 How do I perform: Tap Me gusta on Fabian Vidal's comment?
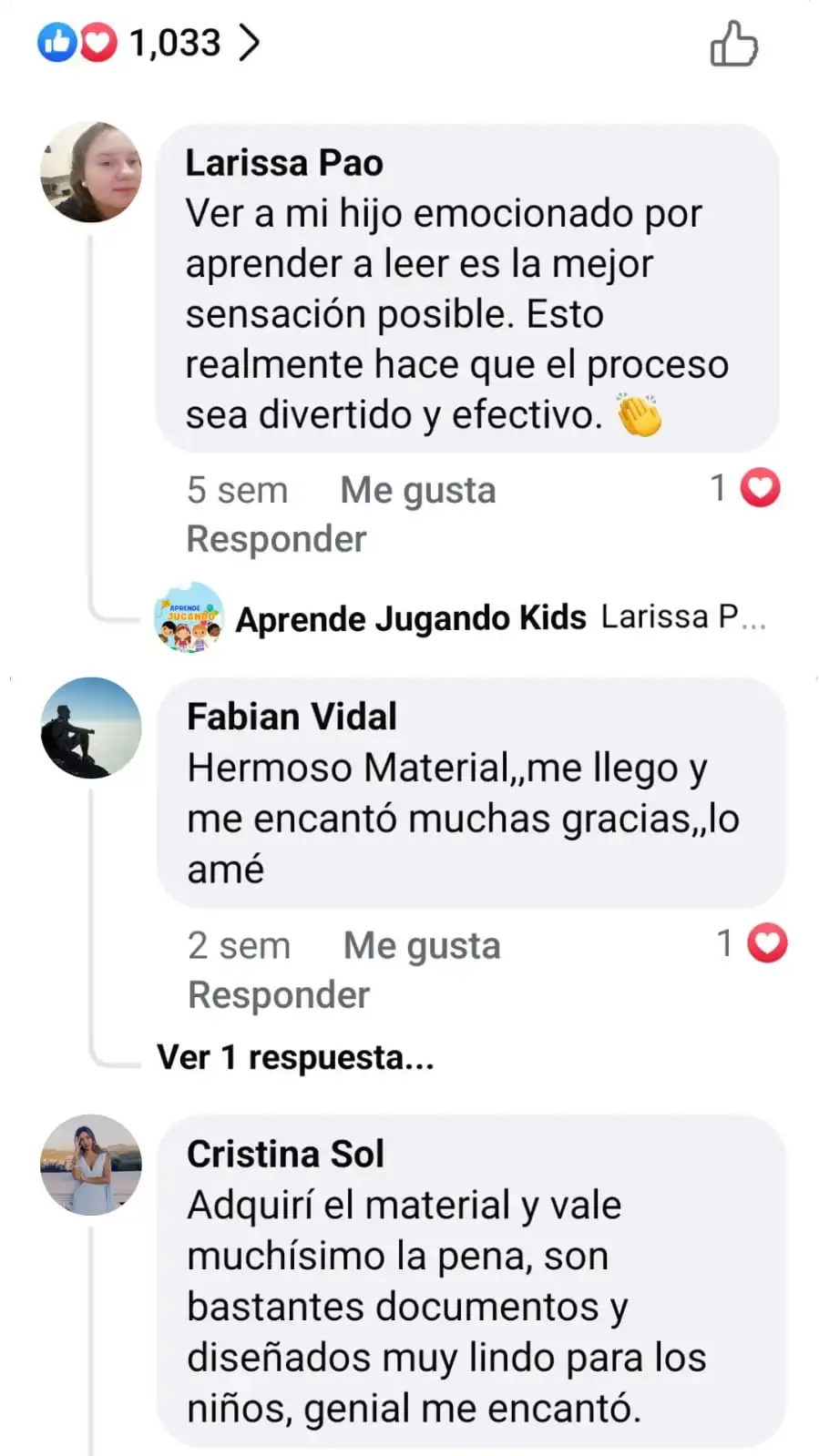point(421,945)
